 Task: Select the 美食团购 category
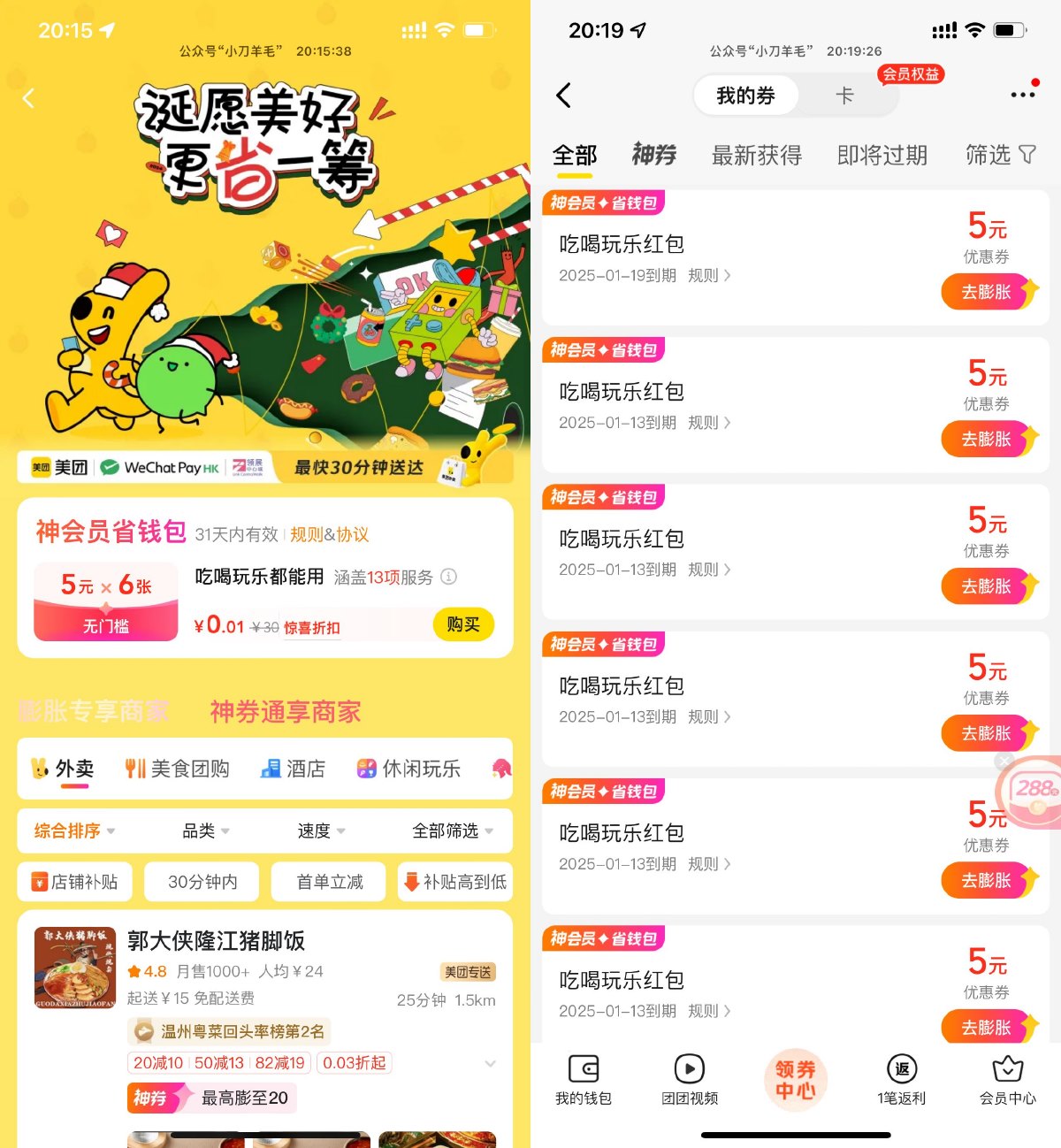(x=178, y=769)
